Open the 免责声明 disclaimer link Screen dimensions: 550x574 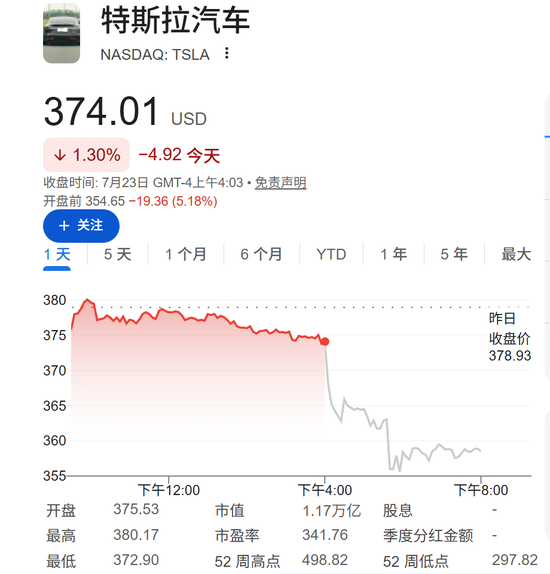pos(280,182)
